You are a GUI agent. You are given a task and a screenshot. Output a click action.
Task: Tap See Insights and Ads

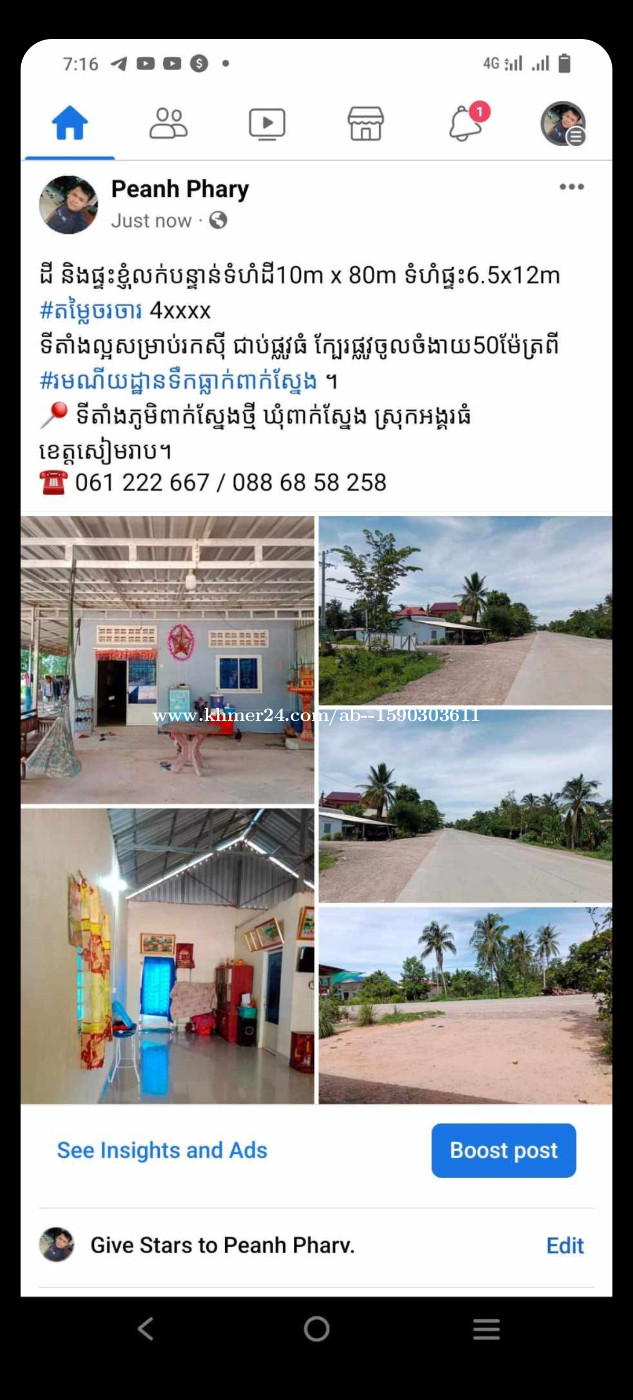click(162, 1151)
